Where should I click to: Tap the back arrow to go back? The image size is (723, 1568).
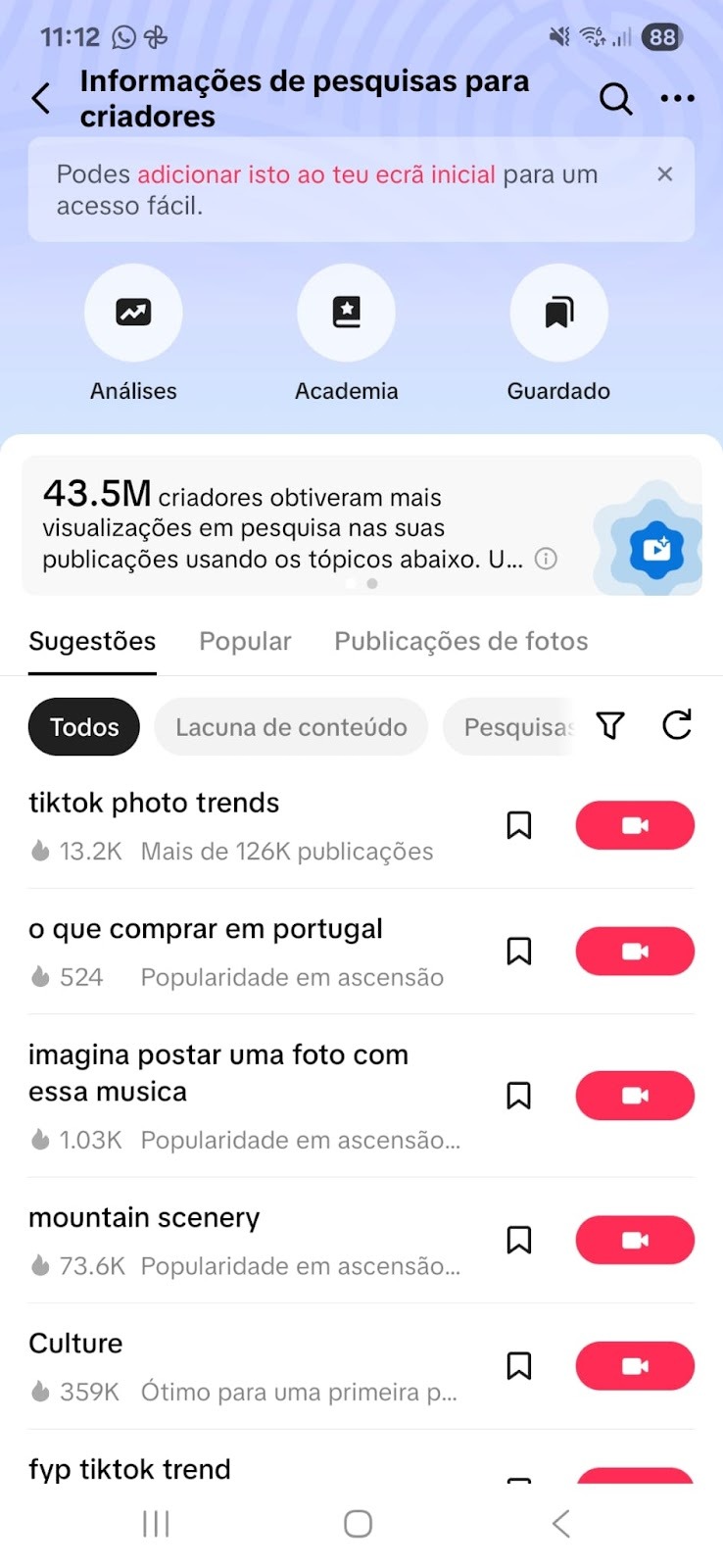(39, 99)
